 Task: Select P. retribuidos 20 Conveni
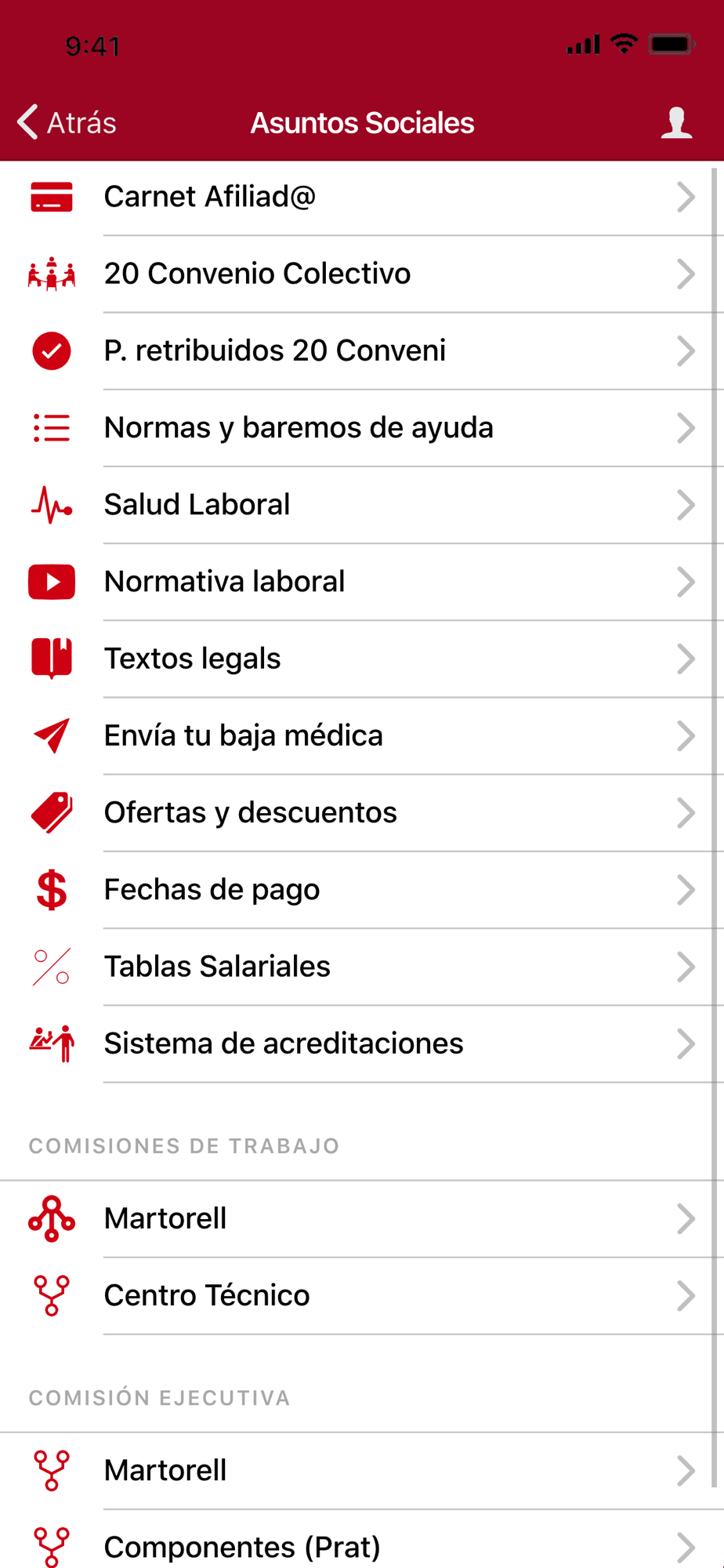coord(362,351)
